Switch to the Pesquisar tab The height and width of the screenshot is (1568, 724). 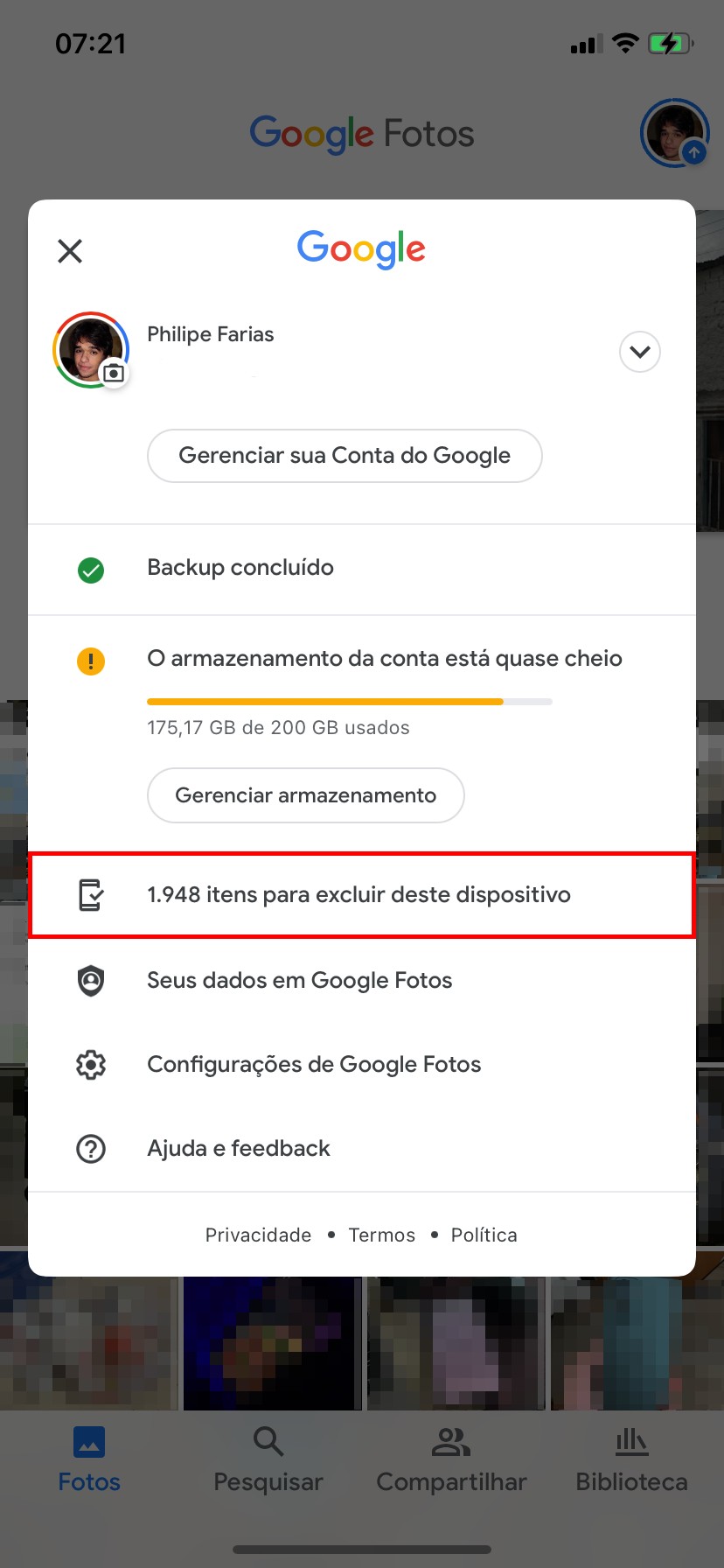[268, 1459]
